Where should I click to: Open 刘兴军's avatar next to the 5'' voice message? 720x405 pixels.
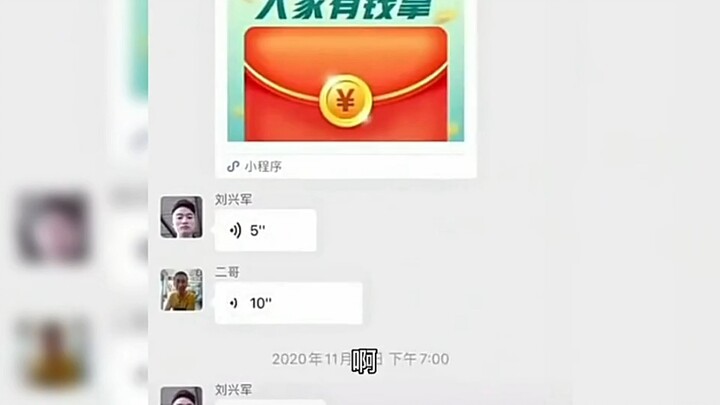pyautogui.click(x=181, y=217)
